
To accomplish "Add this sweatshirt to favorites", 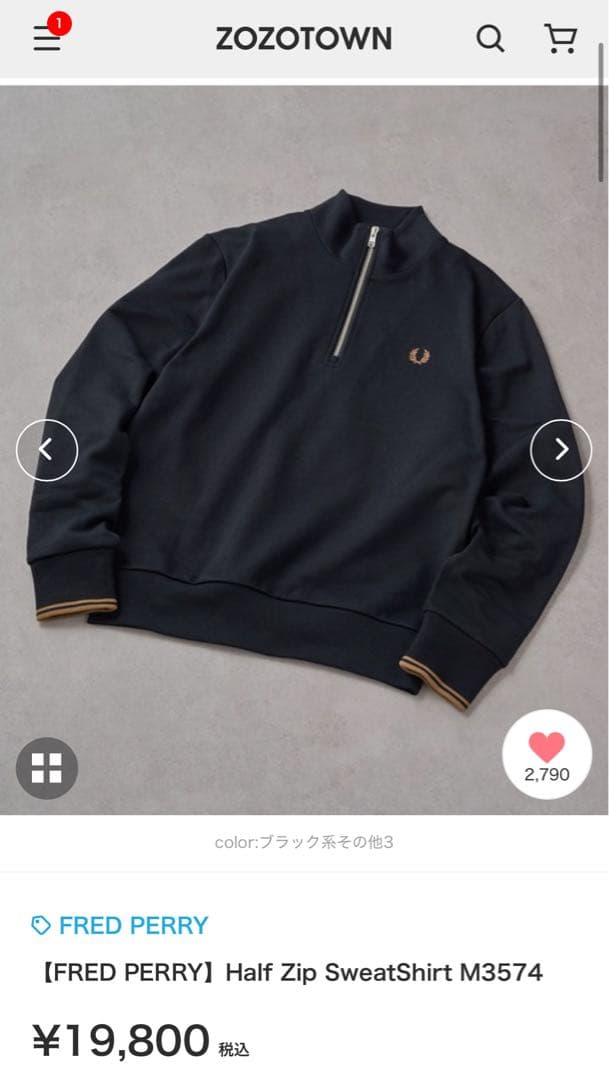I will 546,755.
